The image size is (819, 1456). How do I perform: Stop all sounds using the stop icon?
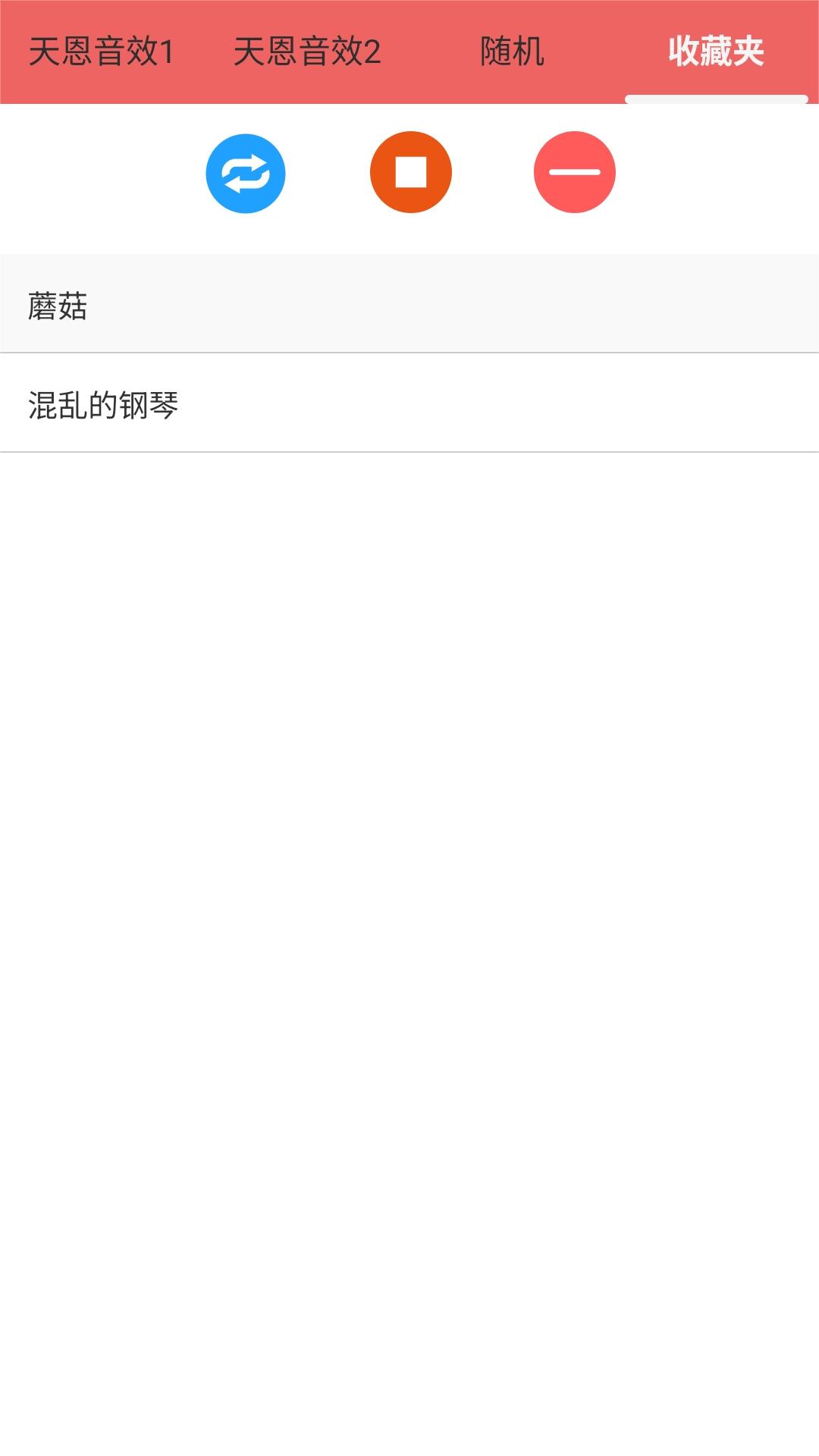[409, 172]
